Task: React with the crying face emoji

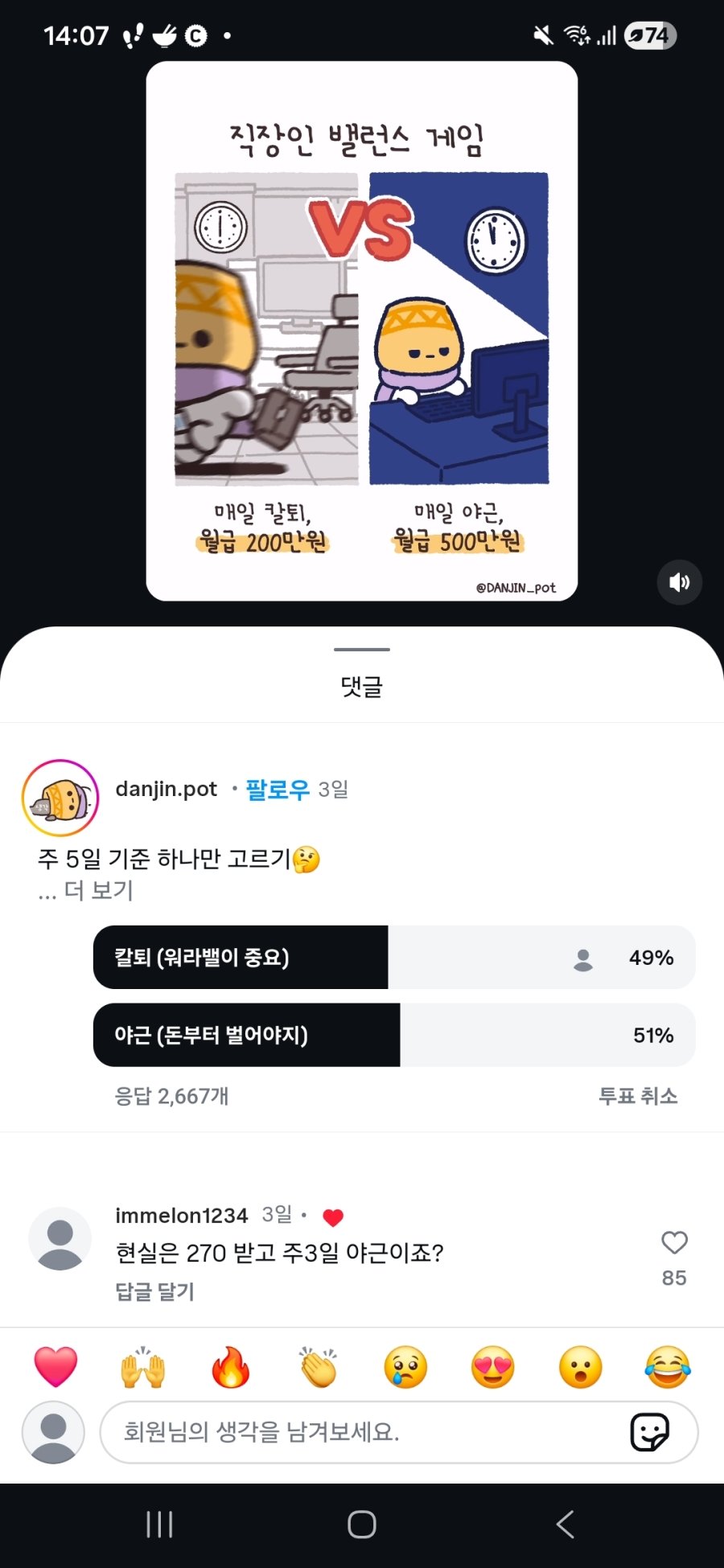Action: click(405, 1367)
